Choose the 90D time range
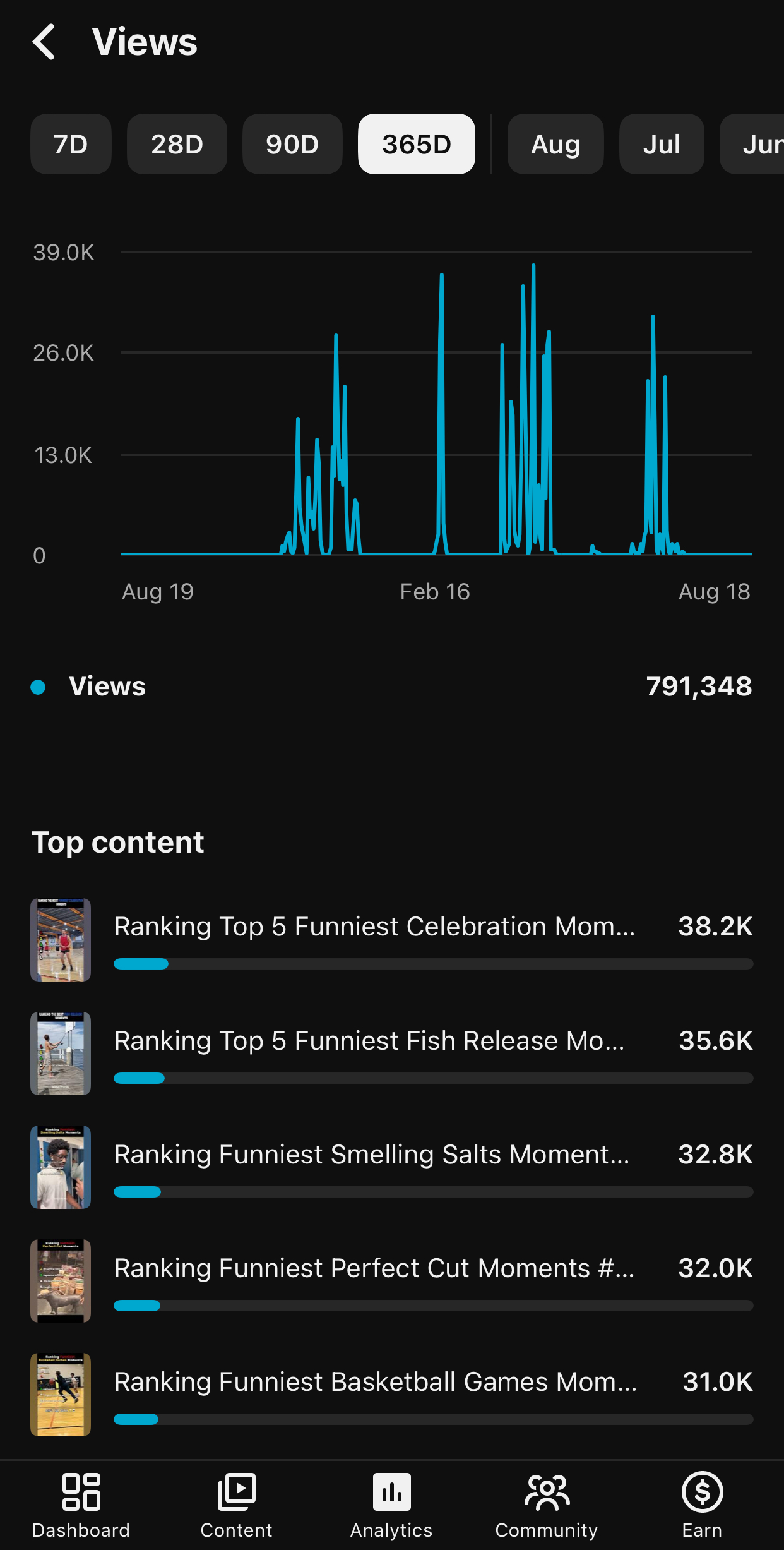This screenshot has width=784, height=1550. click(x=292, y=144)
